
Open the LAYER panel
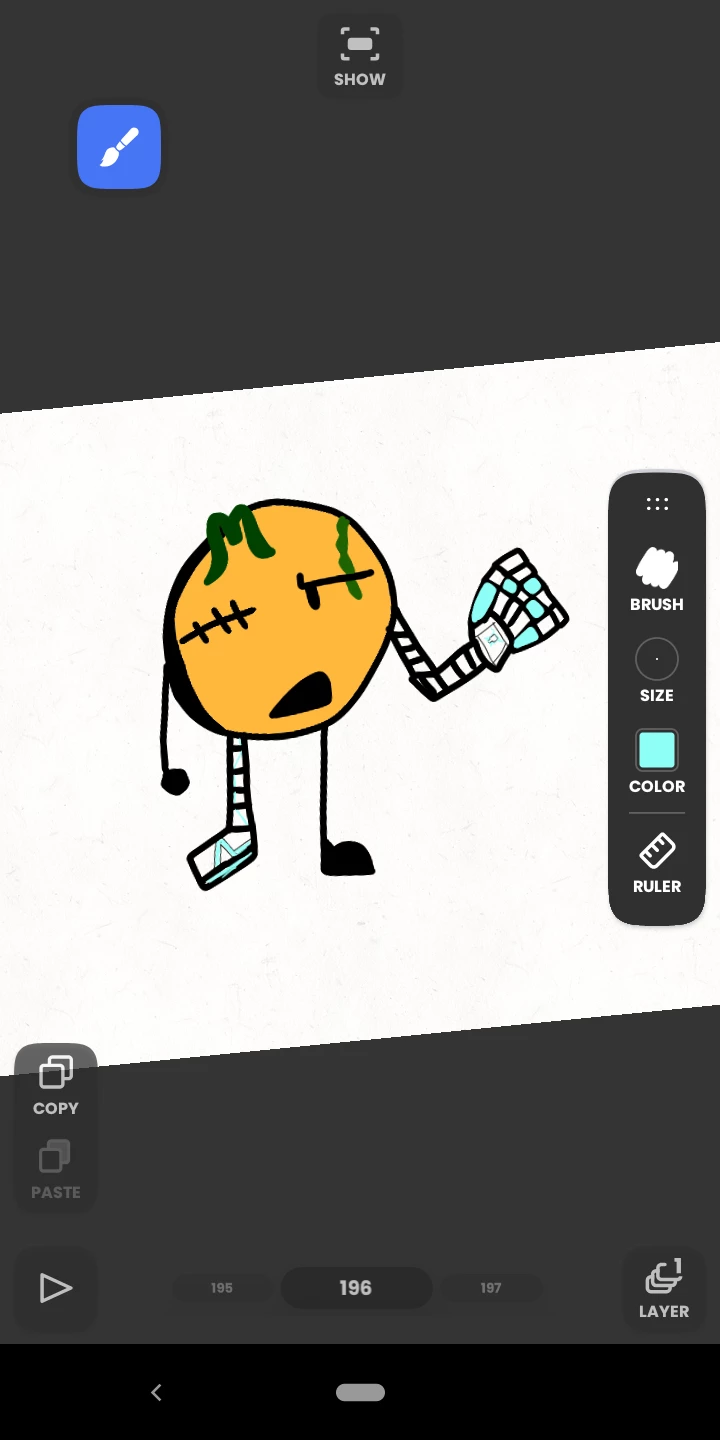tap(664, 1289)
